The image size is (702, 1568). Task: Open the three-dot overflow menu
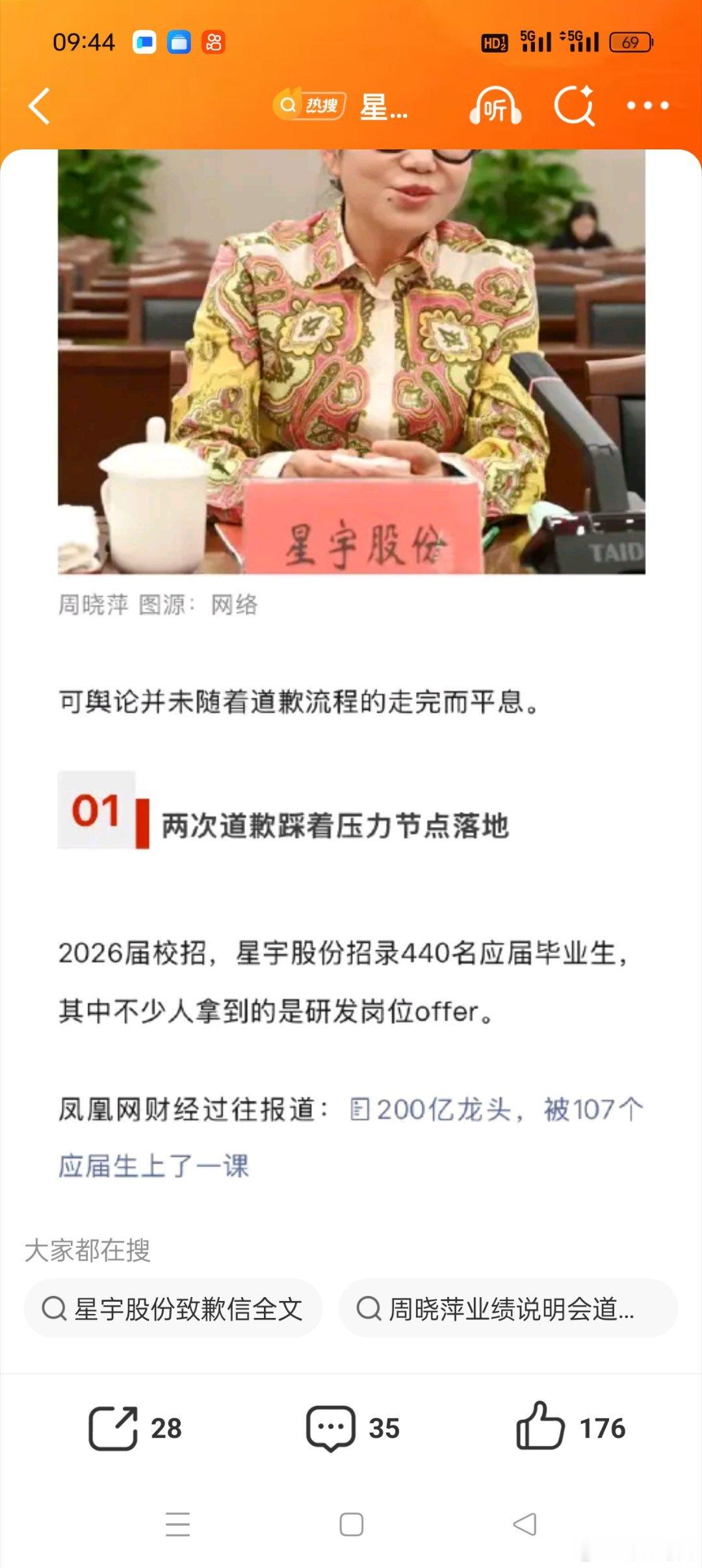[647, 105]
